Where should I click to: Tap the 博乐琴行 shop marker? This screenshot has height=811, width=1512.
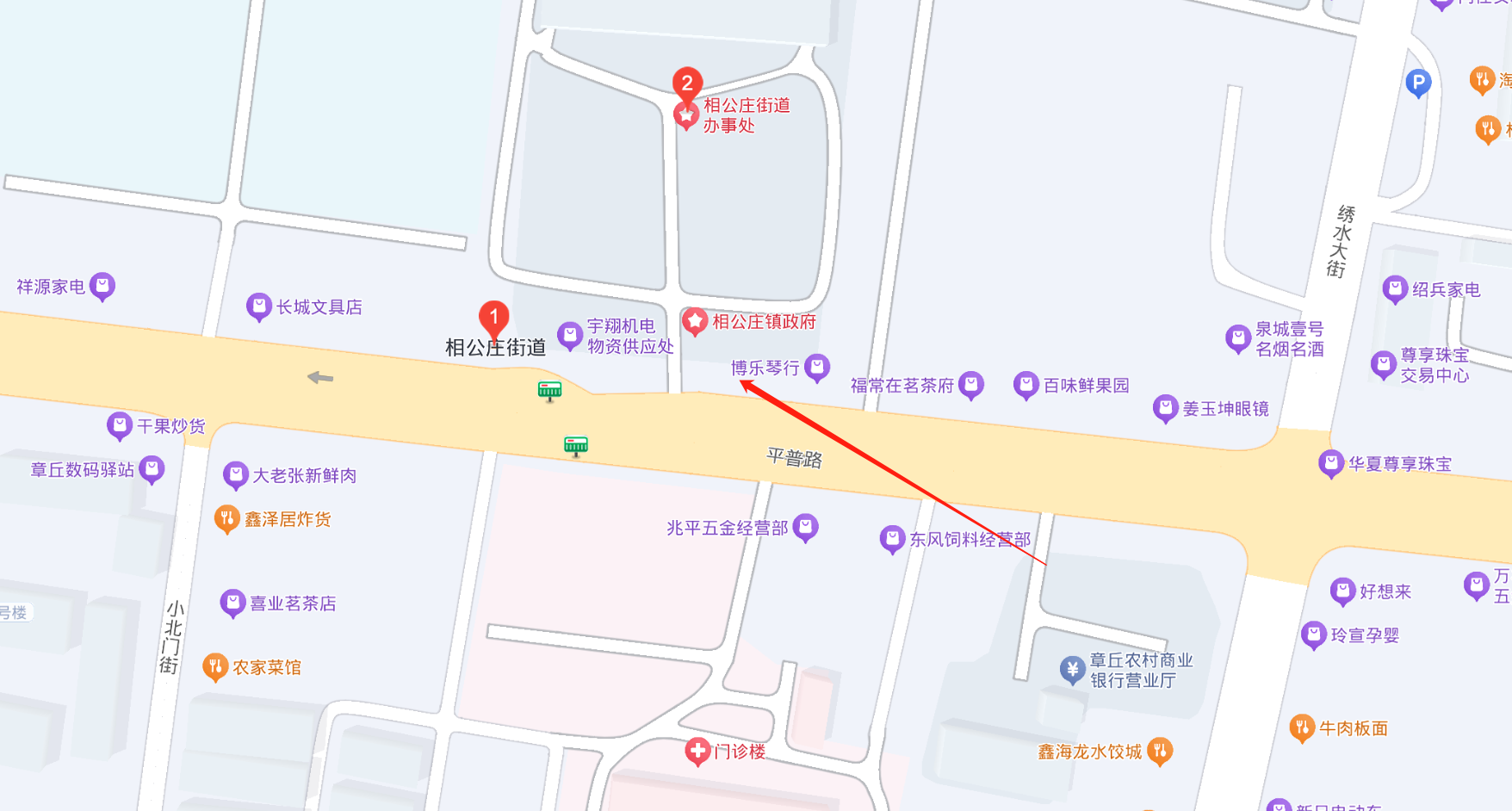point(816,368)
